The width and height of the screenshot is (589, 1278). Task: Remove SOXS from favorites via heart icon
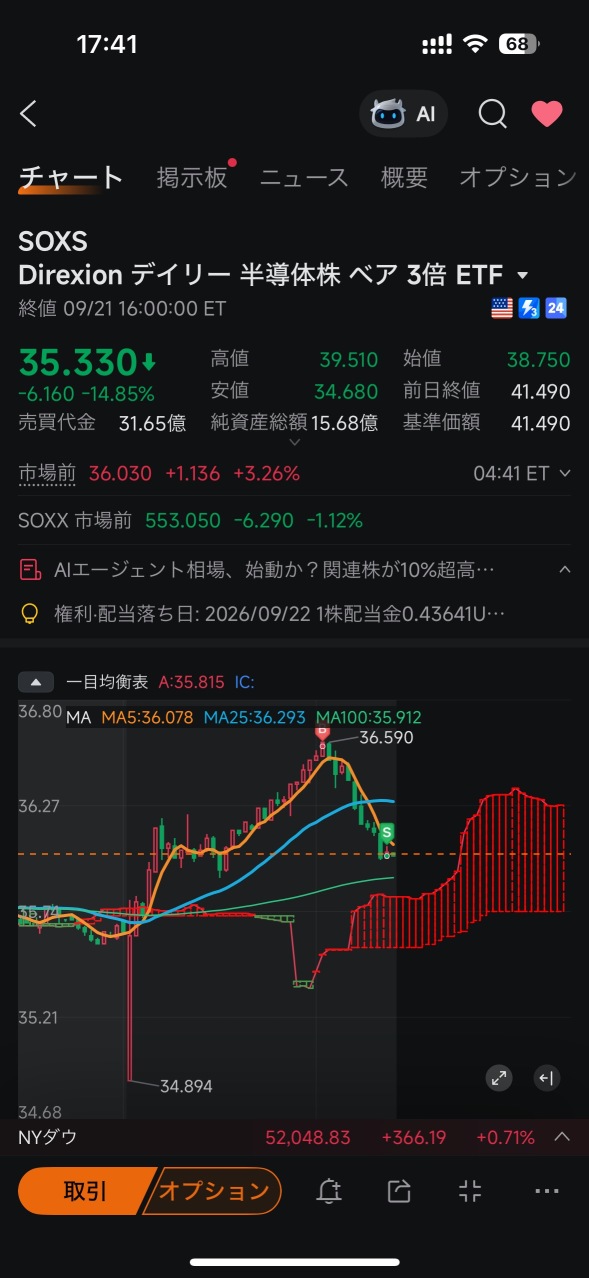547,114
